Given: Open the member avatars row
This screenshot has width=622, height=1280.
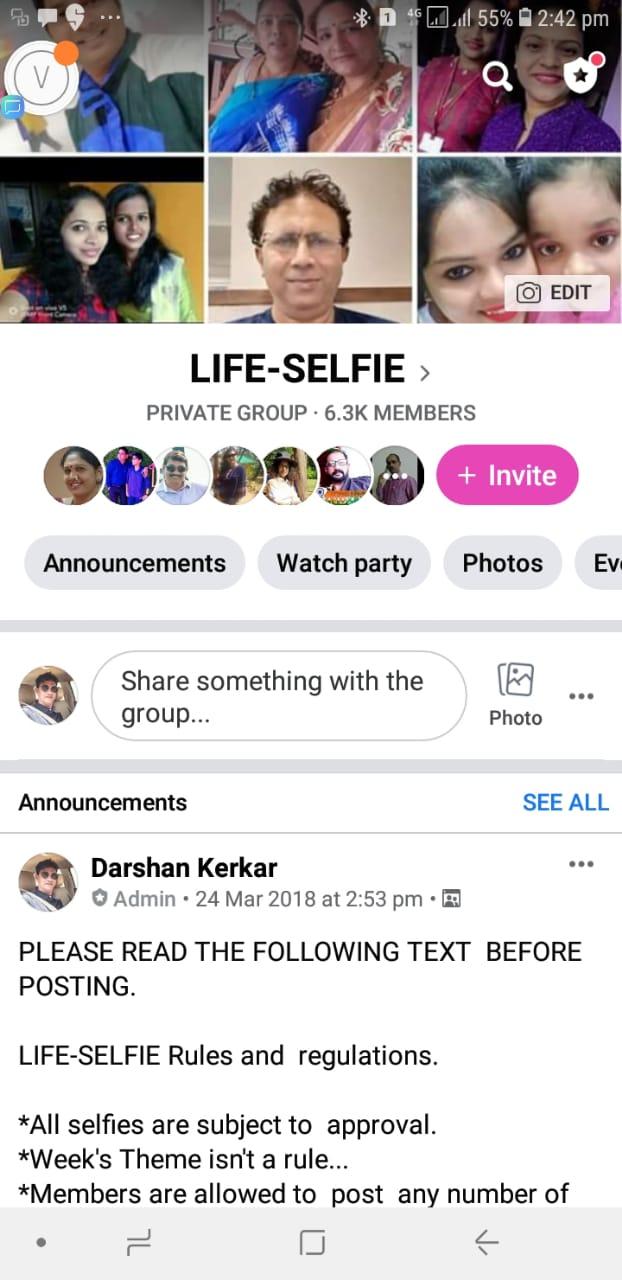Looking at the screenshot, I should 234,475.
